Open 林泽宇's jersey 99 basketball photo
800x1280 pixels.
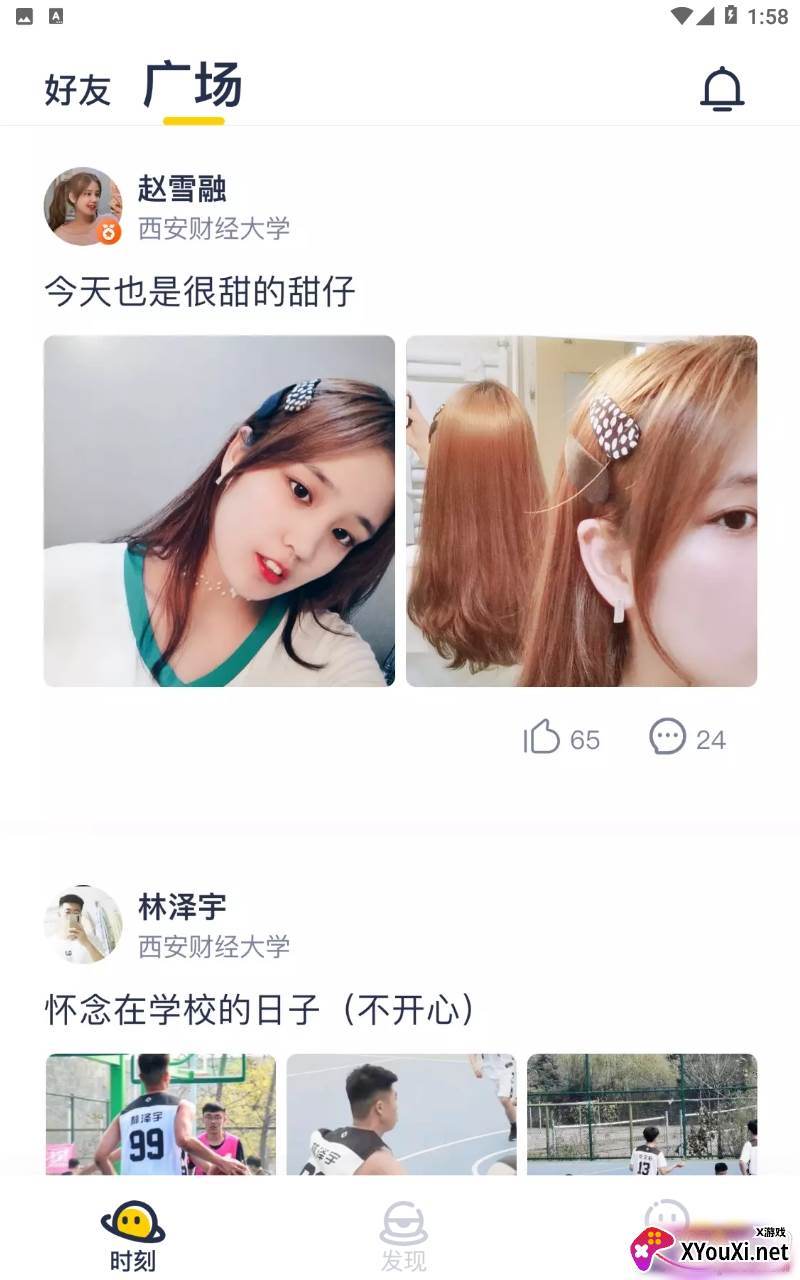161,1113
